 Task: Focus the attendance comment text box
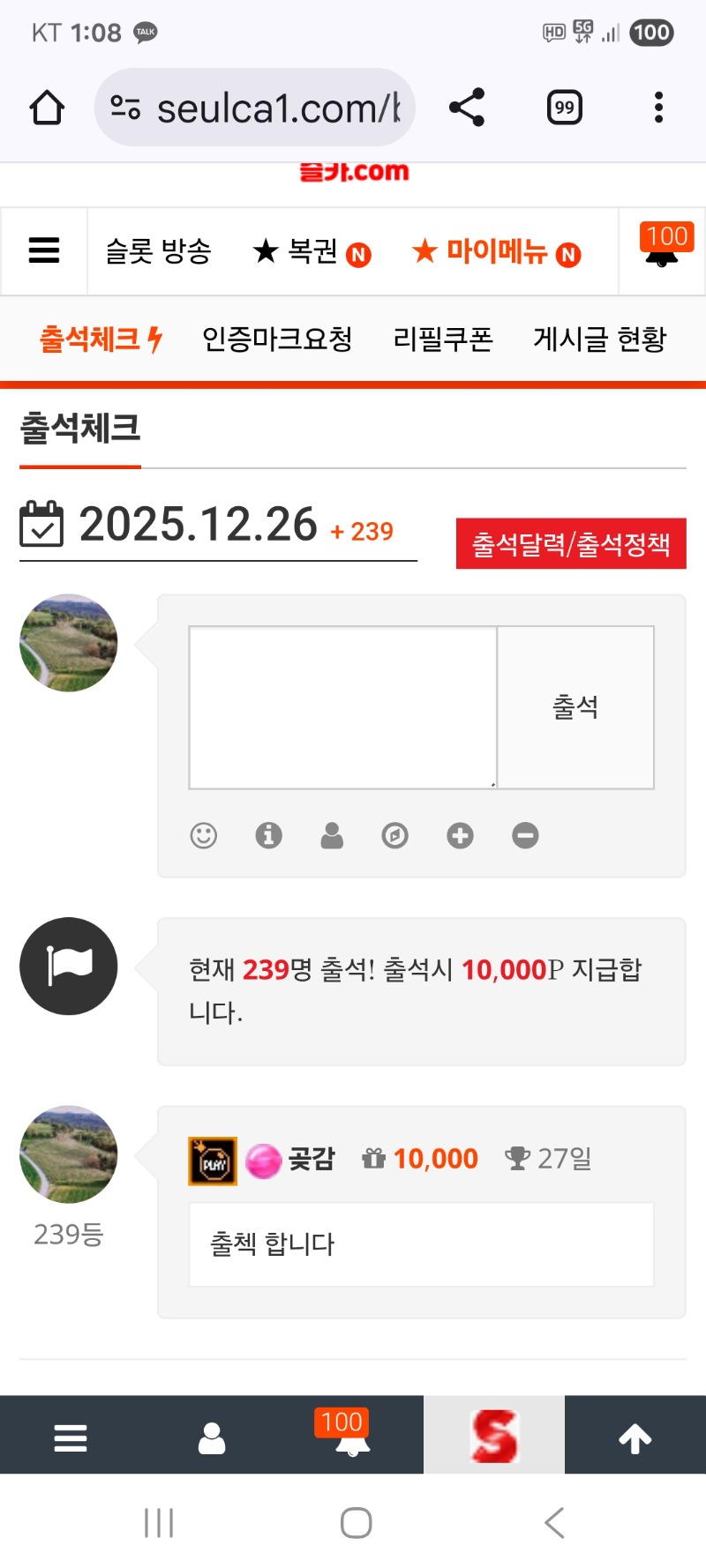(x=343, y=707)
